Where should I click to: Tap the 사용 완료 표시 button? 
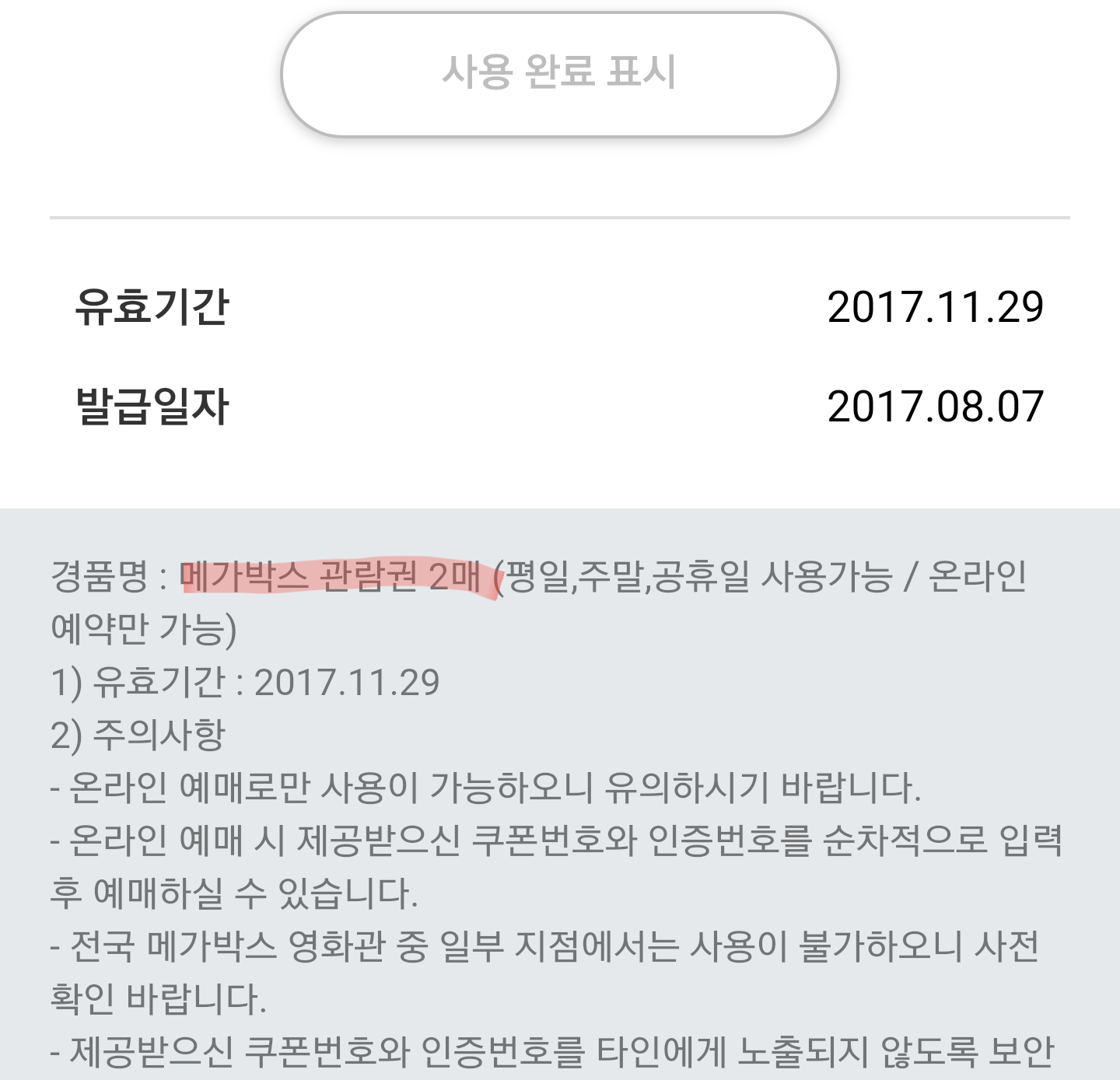[559, 74]
